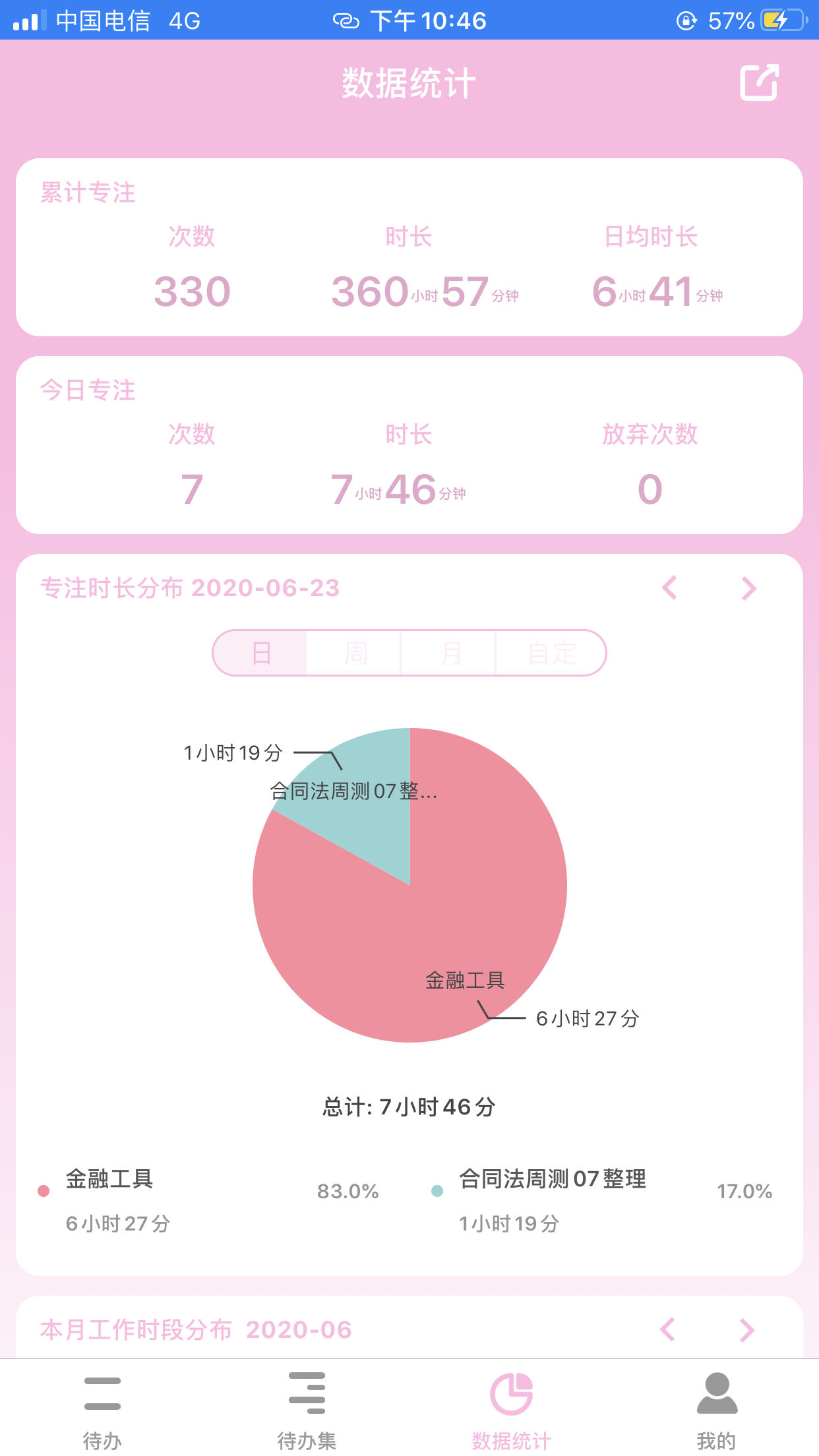Go to previous day in 专注时长分布

click(669, 588)
